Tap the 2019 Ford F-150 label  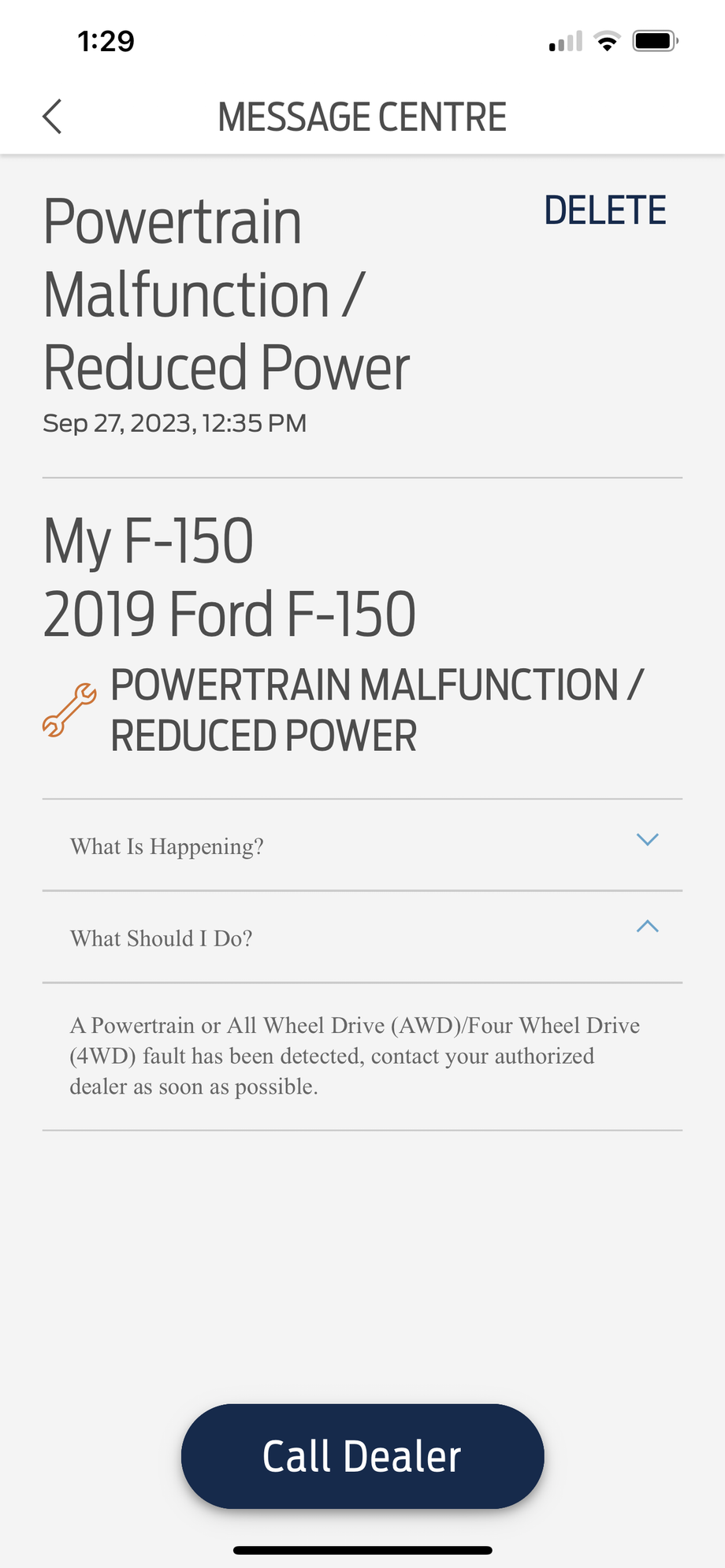pyautogui.click(x=229, y=614)
